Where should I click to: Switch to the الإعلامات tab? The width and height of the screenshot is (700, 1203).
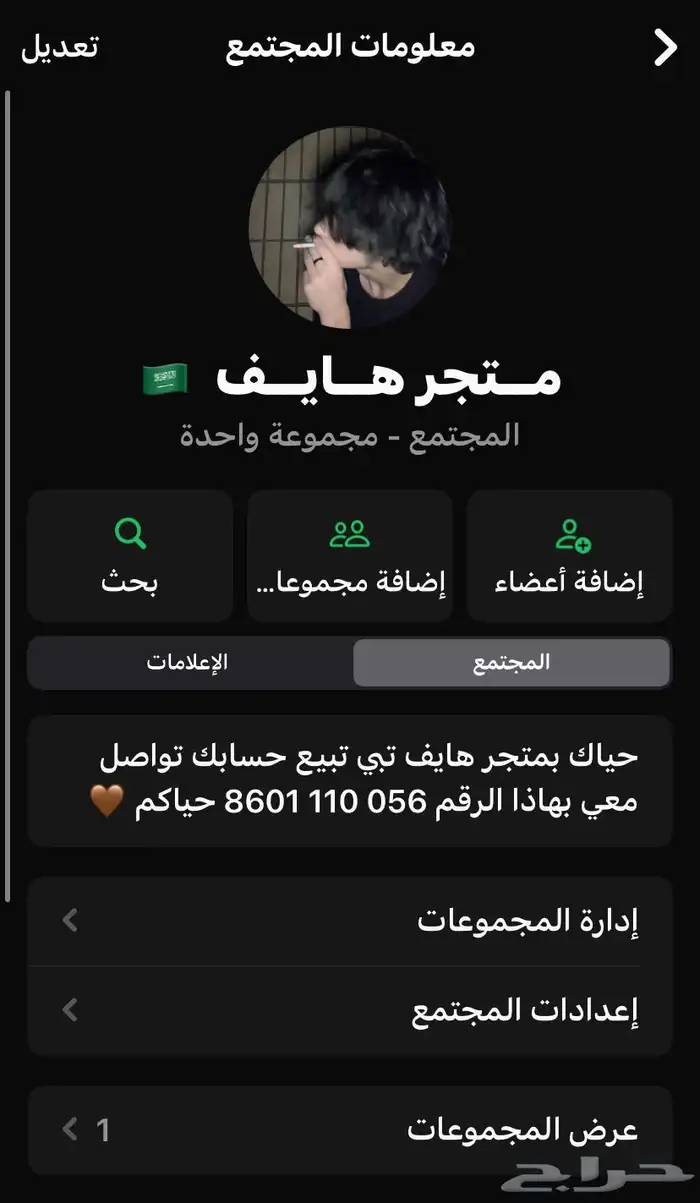click(x=188, y=663)
